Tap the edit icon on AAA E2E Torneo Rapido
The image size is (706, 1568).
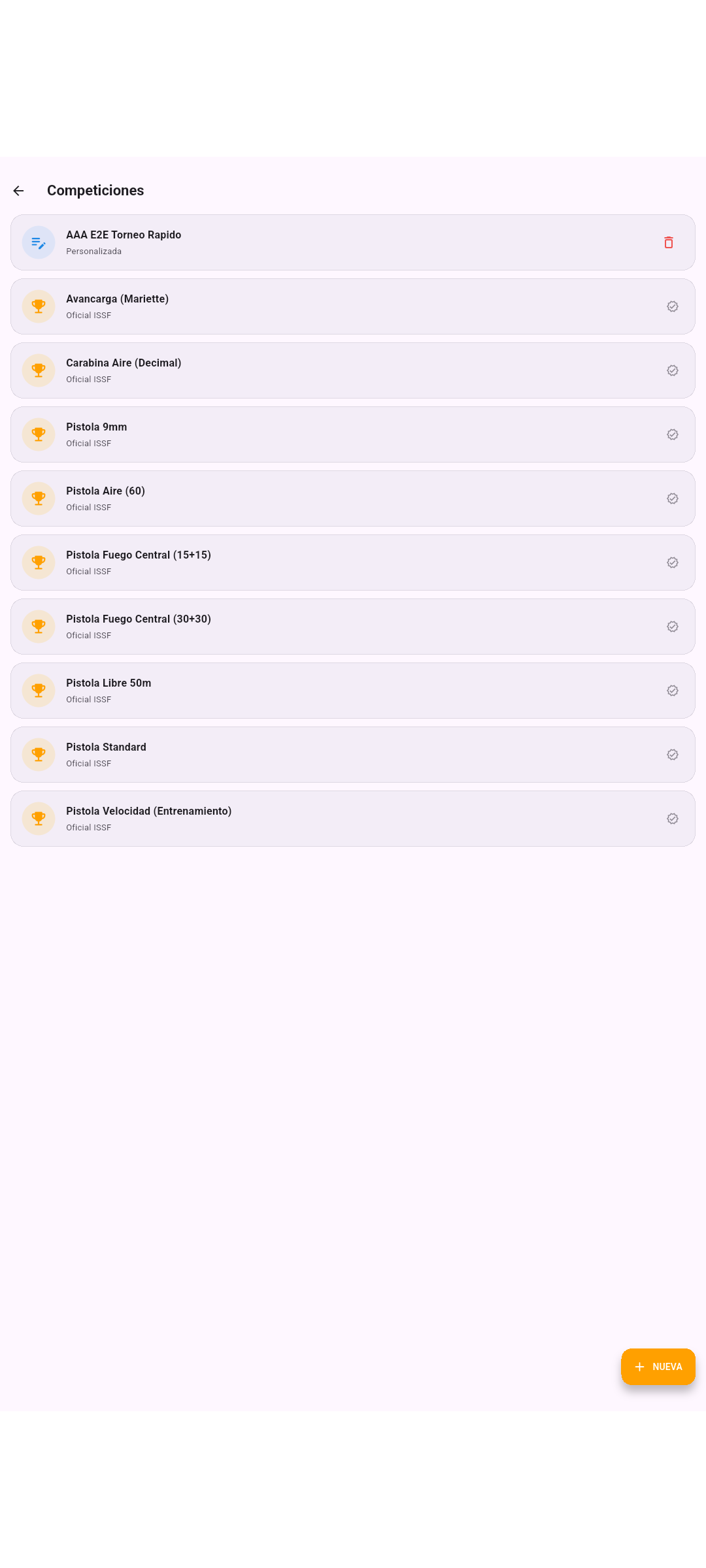click(x=38, y=242)
